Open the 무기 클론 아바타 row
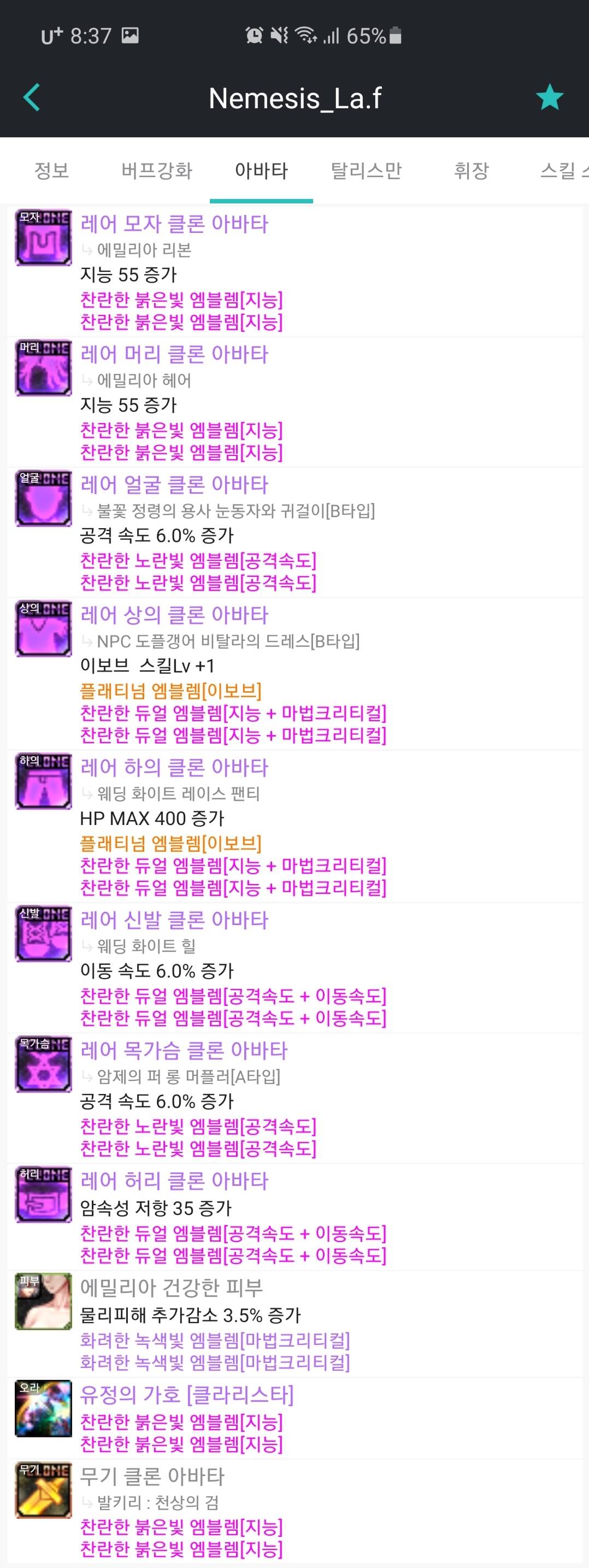The height and width of the screenshot is (1568, 589). point(152,1476)
